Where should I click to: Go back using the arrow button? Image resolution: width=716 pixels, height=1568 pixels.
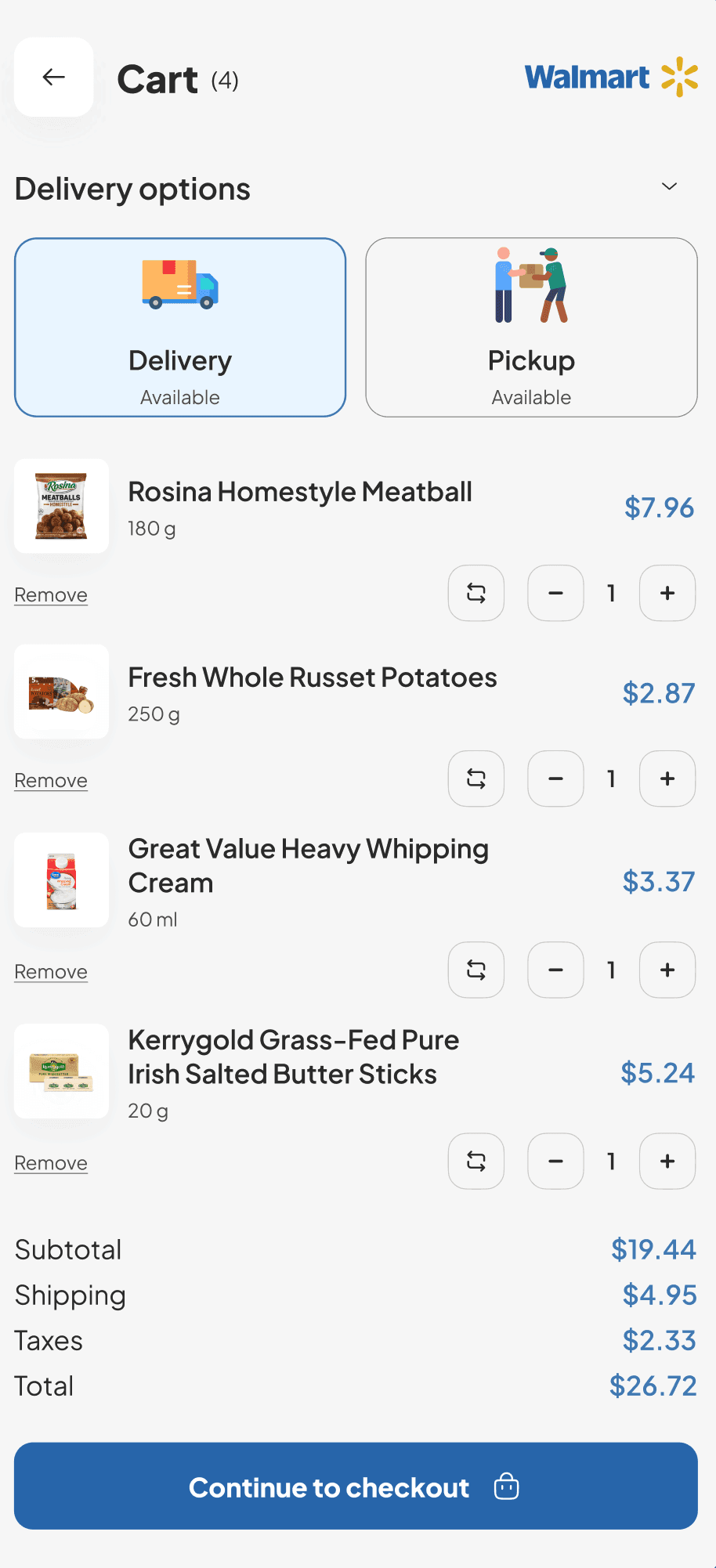54,77
